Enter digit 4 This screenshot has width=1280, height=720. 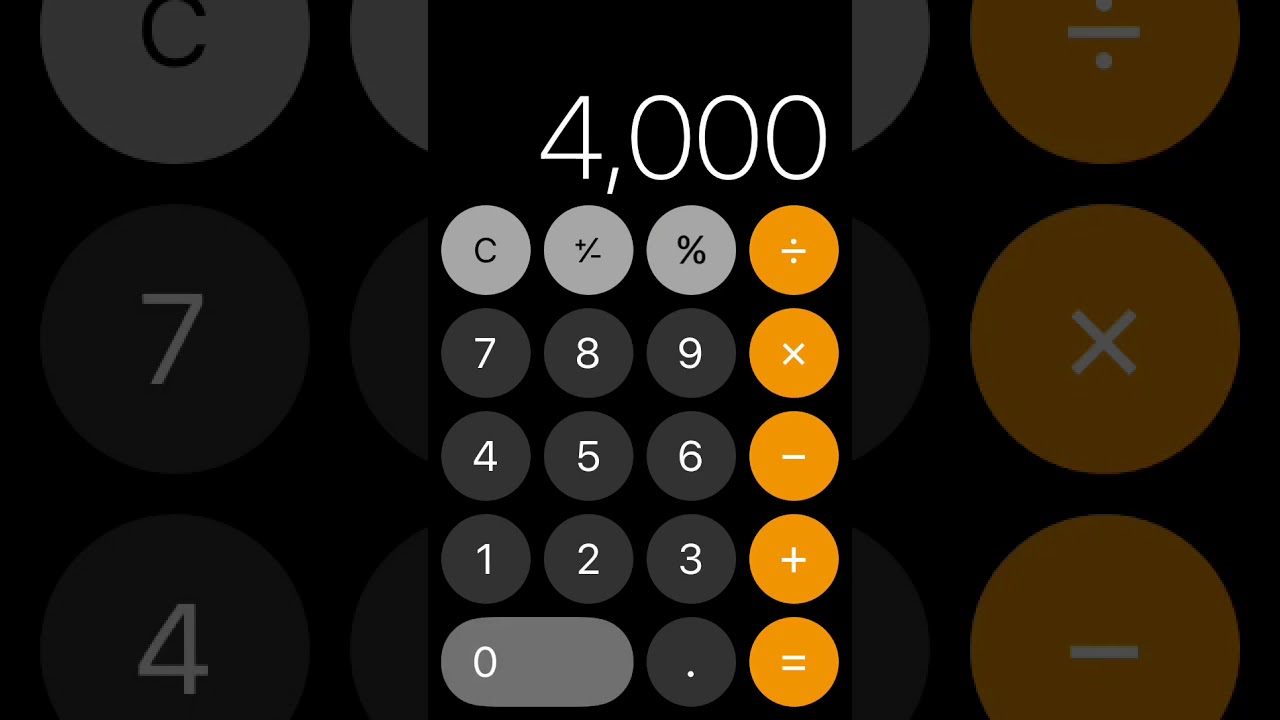pyautogui.click(x=485, y=456)
